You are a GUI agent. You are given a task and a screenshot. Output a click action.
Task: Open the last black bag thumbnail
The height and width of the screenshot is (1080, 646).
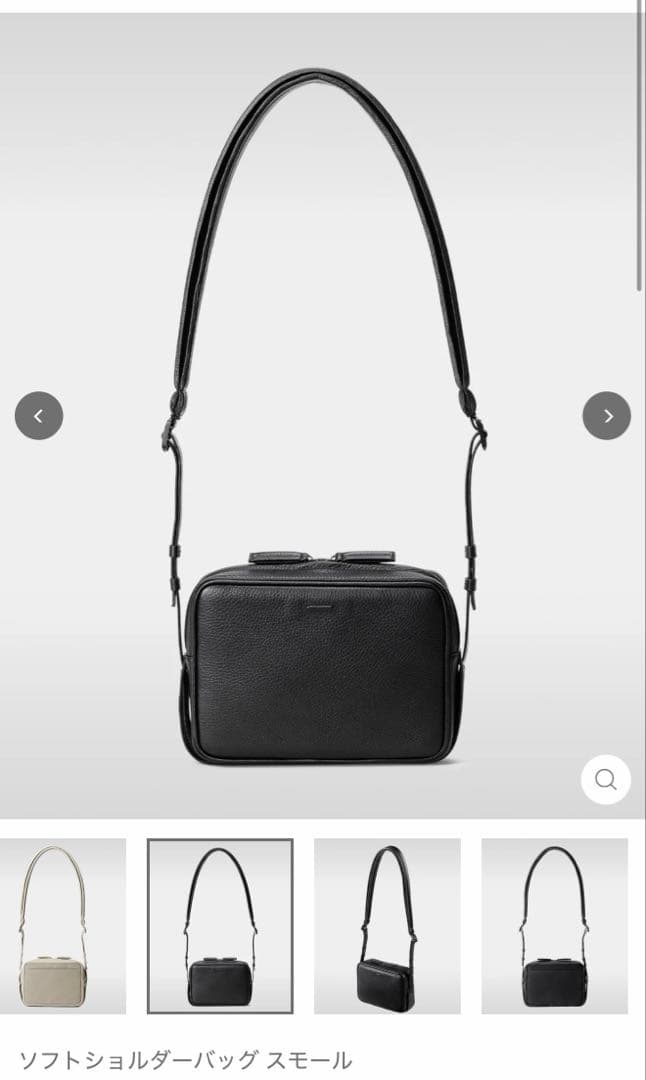point(554,925)
